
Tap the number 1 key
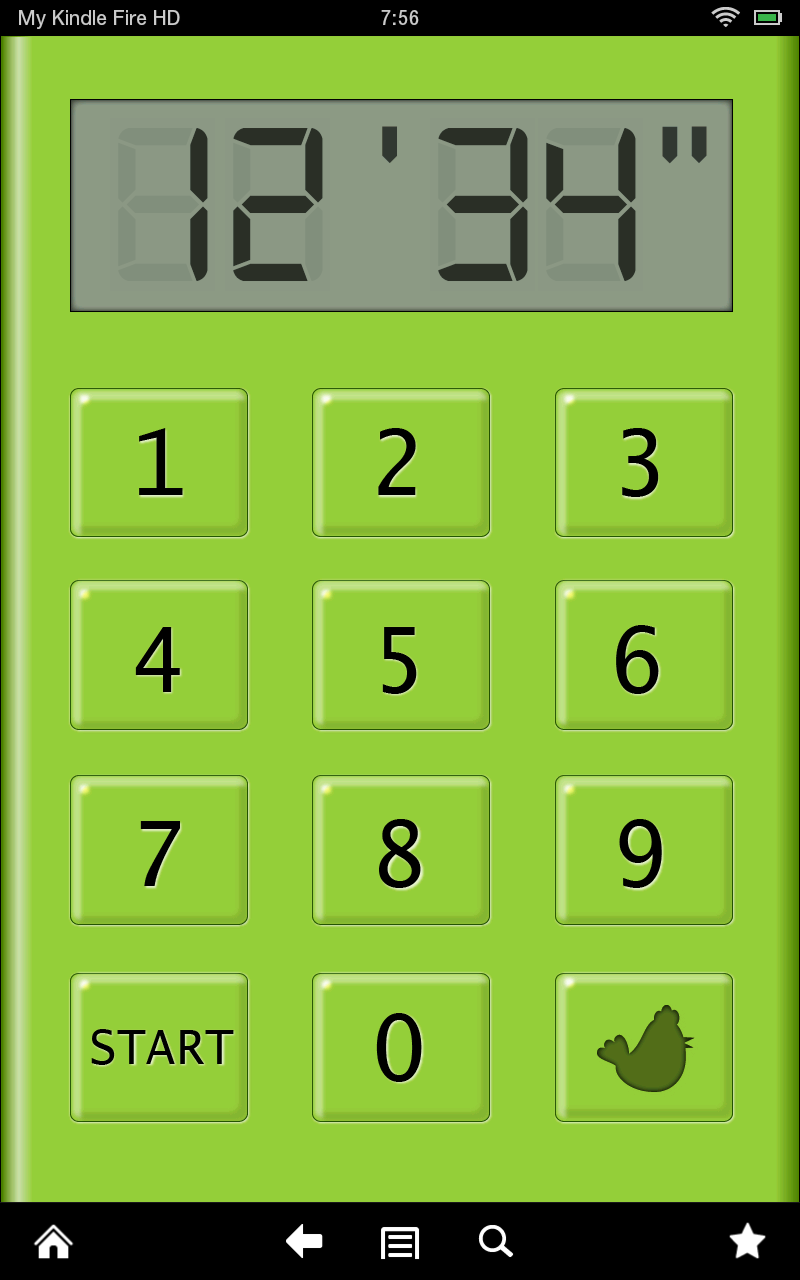coord(159,463)
